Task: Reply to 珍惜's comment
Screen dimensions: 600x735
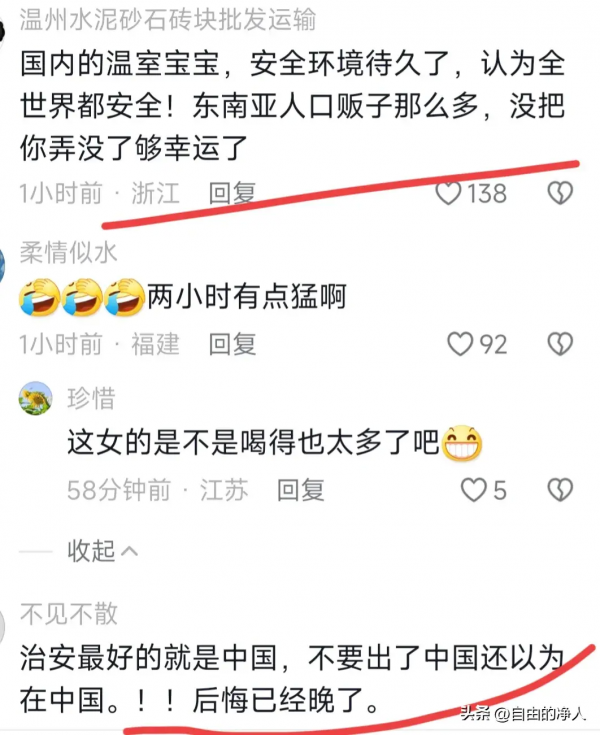Action: point(301,490)
